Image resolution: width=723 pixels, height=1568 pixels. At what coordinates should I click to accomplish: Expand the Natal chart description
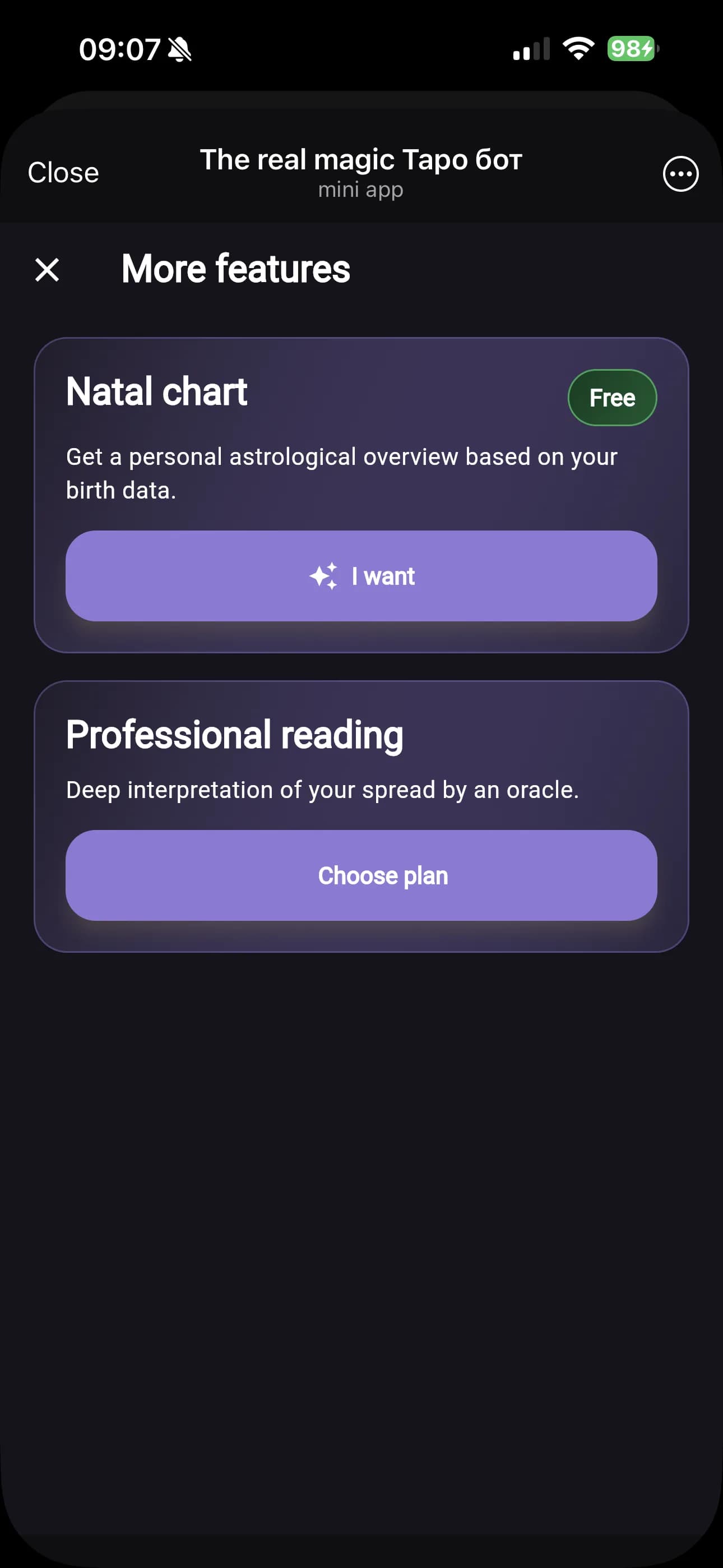tap(341, 472)
